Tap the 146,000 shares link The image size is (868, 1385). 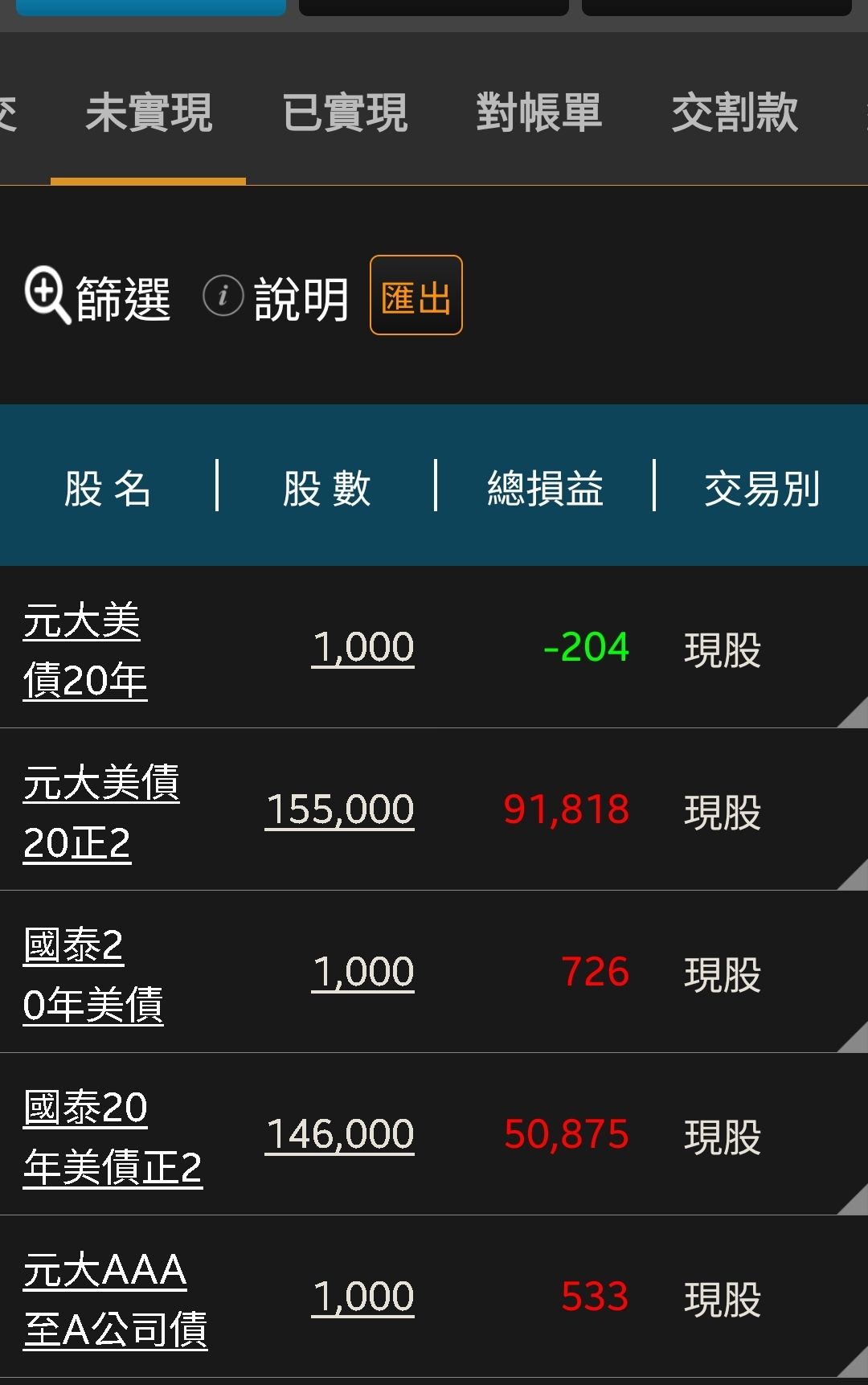(x=339, y=1134)
